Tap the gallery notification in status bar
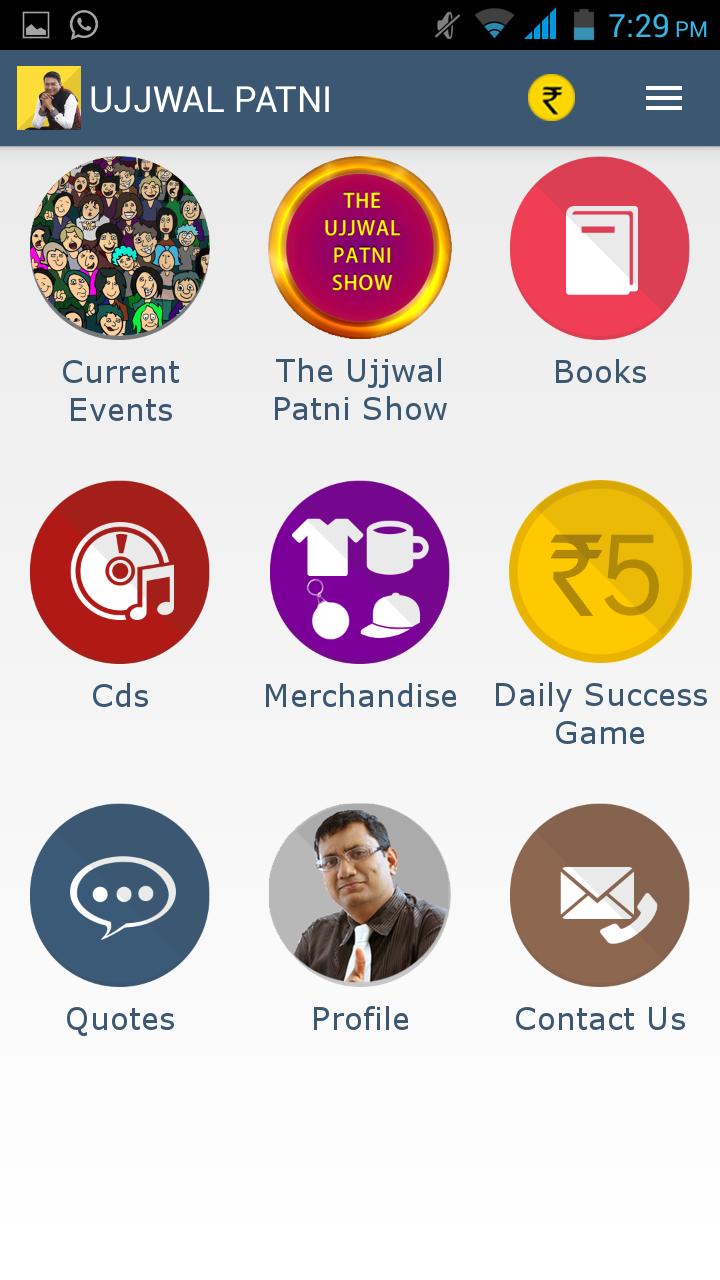Screen dimensions: 720x1280 pos(35,25)
